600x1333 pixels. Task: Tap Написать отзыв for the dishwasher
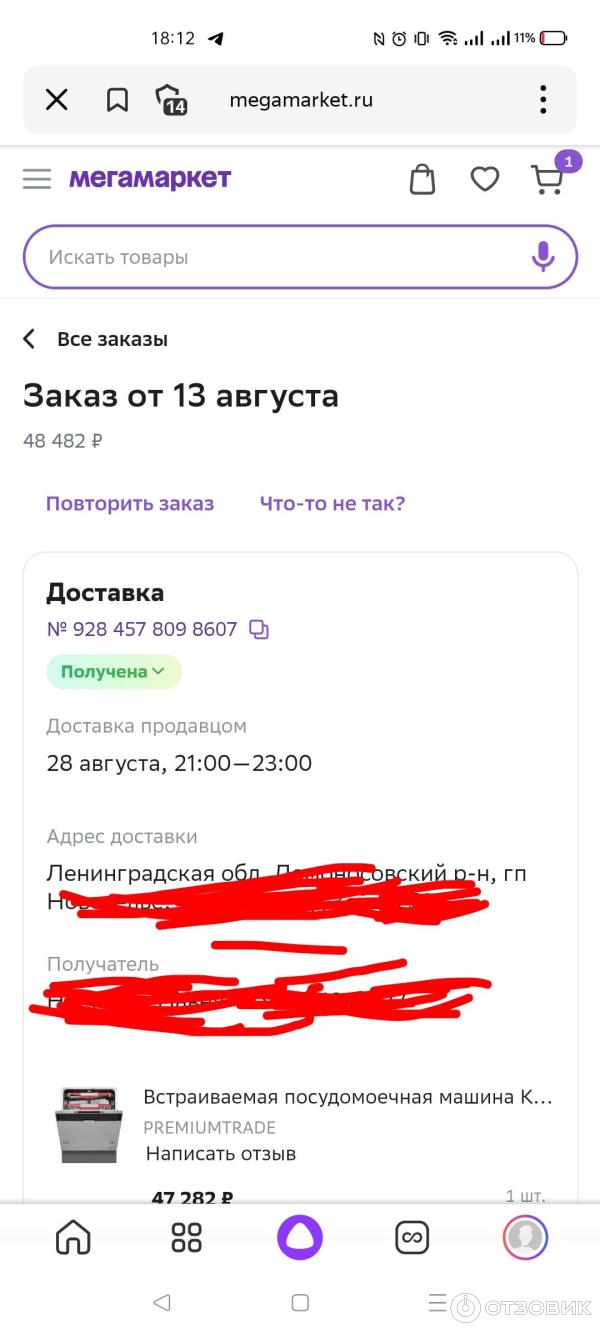[x=221, y=1153]
